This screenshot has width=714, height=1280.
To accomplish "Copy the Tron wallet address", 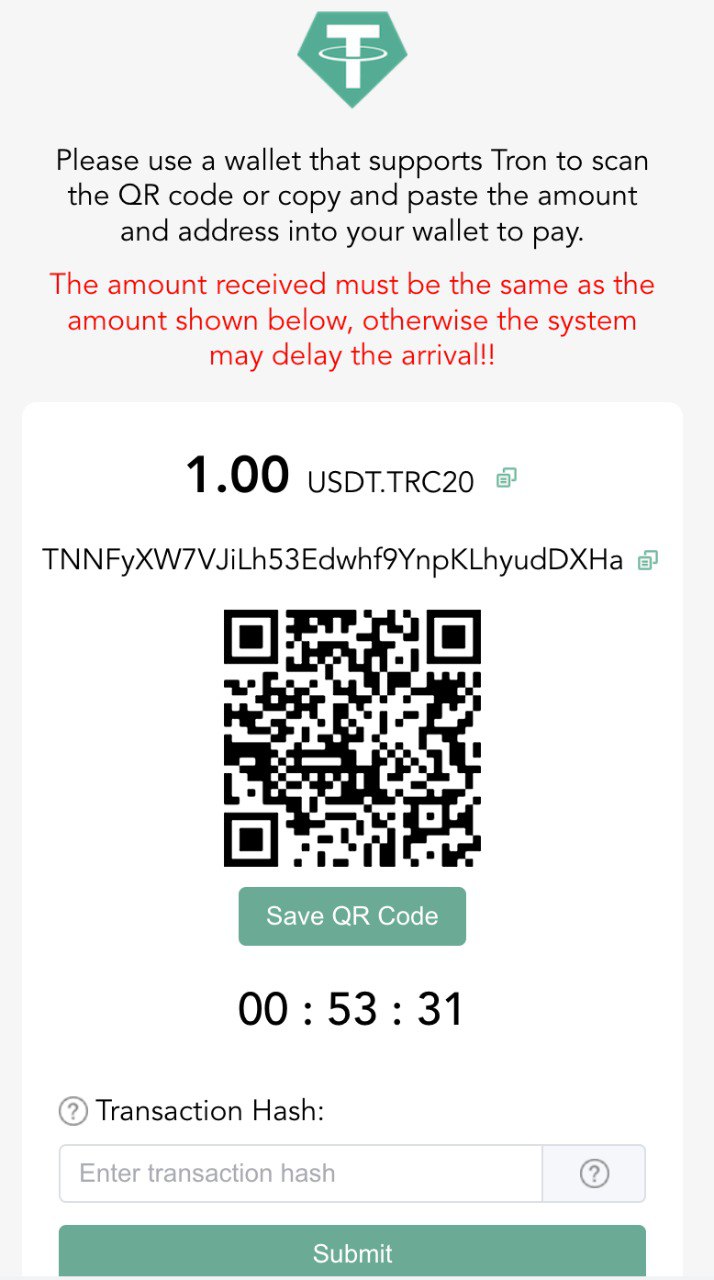I will click(648, 560).
